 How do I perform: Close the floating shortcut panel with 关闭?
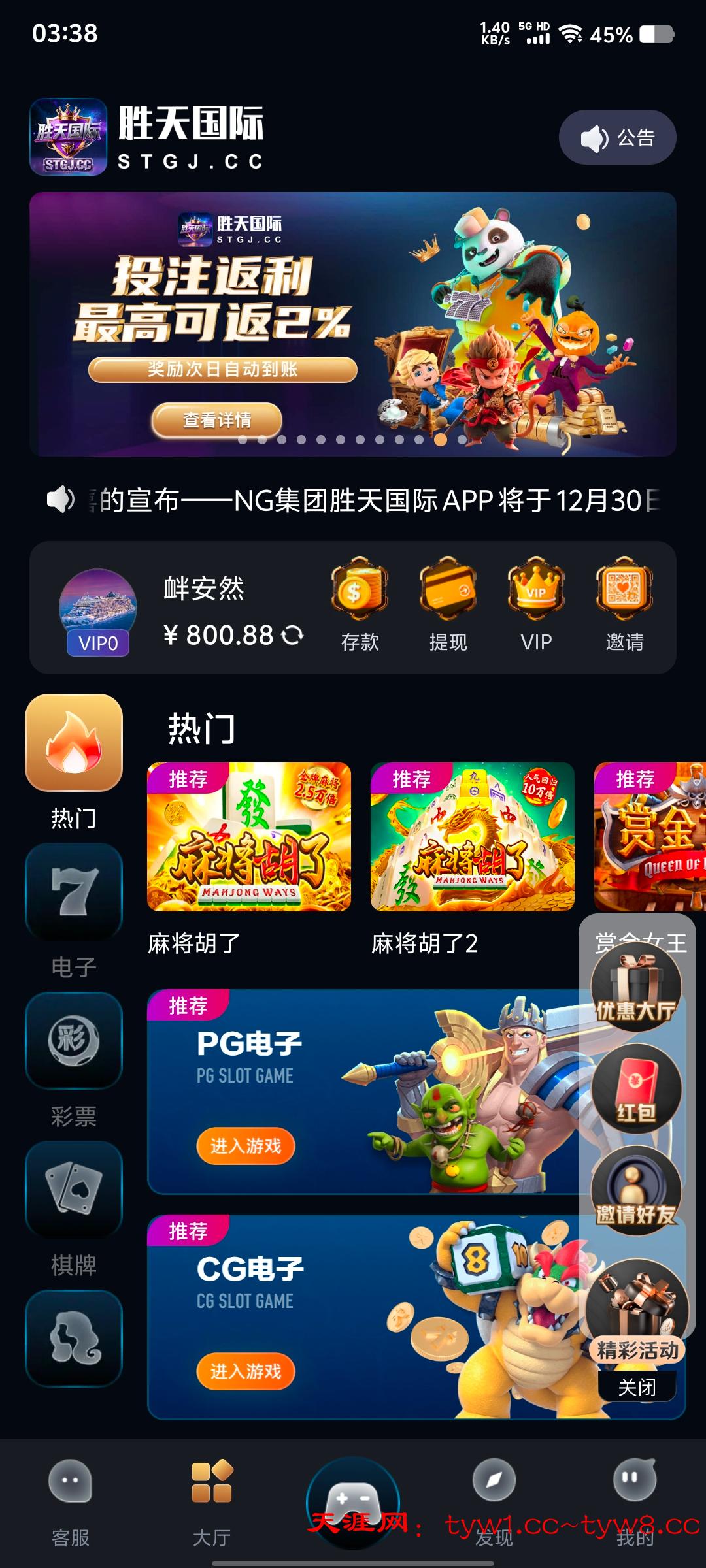[x=637, y=1386]
